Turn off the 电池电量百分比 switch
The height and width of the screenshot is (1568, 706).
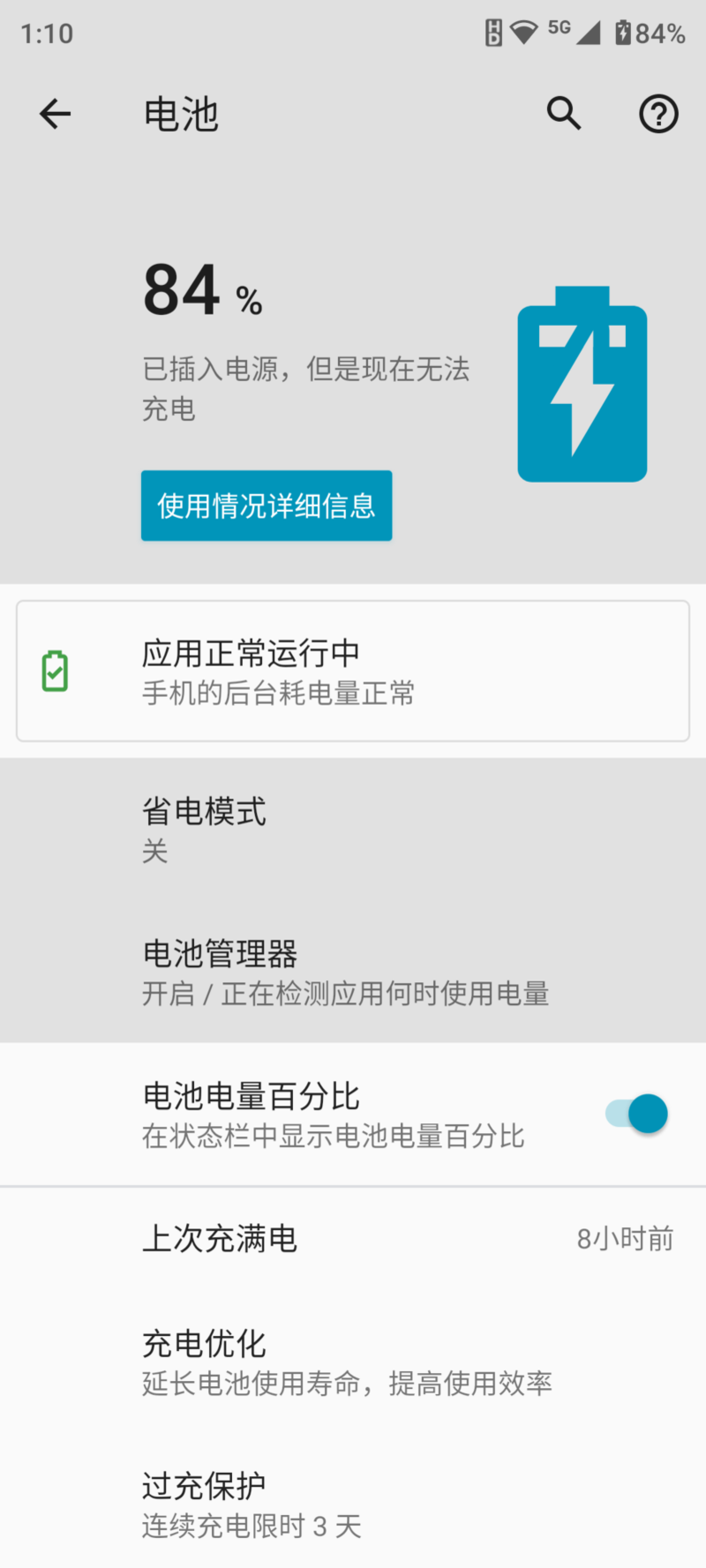click(636, 1114)
